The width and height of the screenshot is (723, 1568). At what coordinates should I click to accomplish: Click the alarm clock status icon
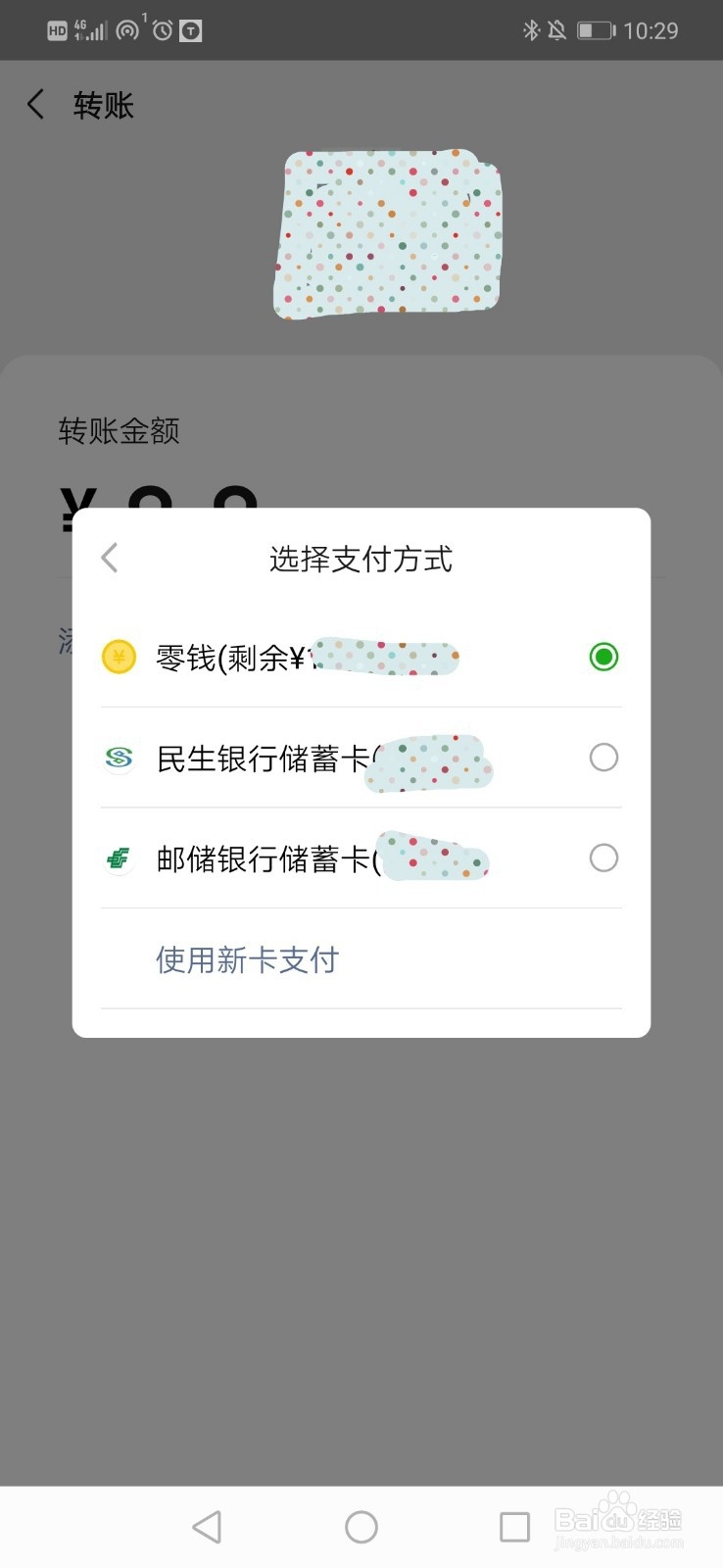coord(162,30)
